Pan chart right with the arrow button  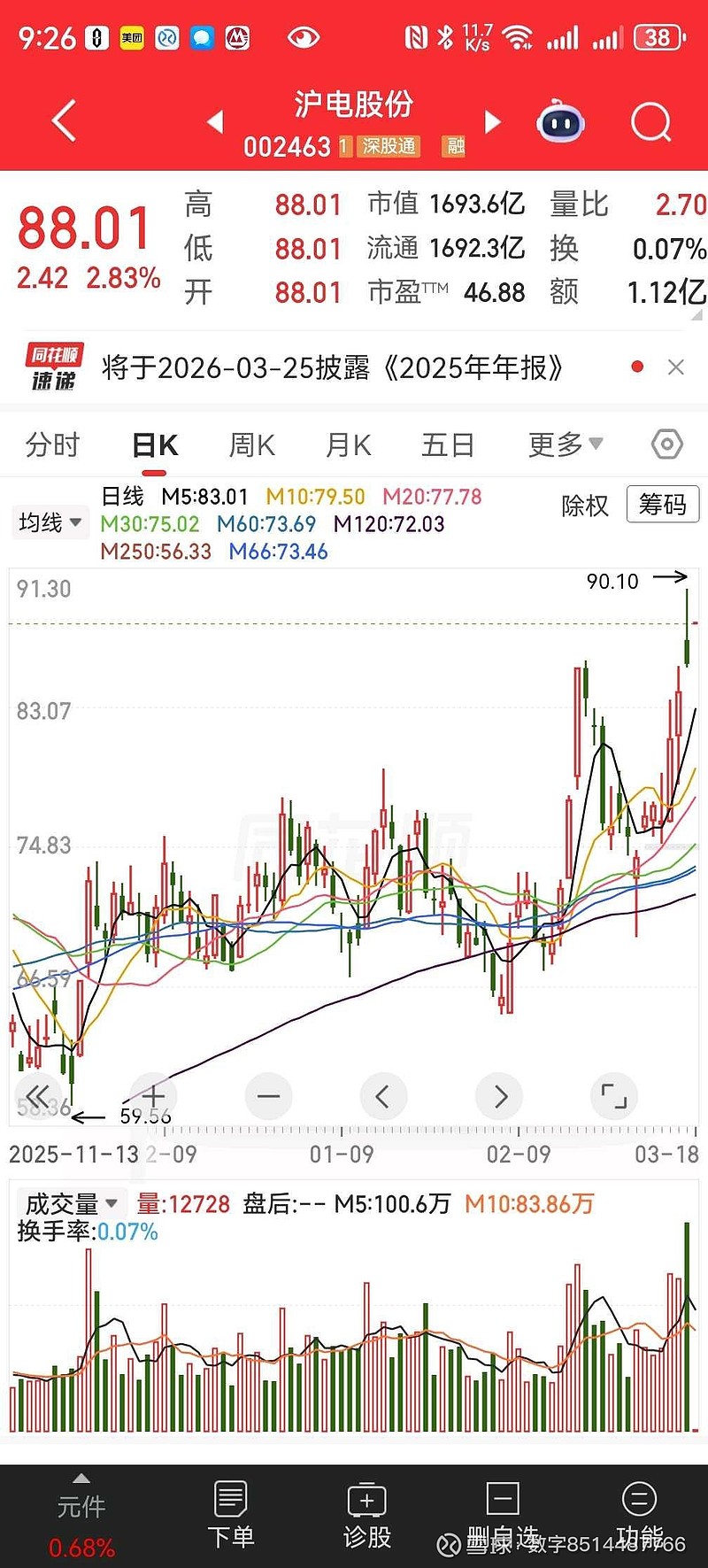tap(498, 1096)
